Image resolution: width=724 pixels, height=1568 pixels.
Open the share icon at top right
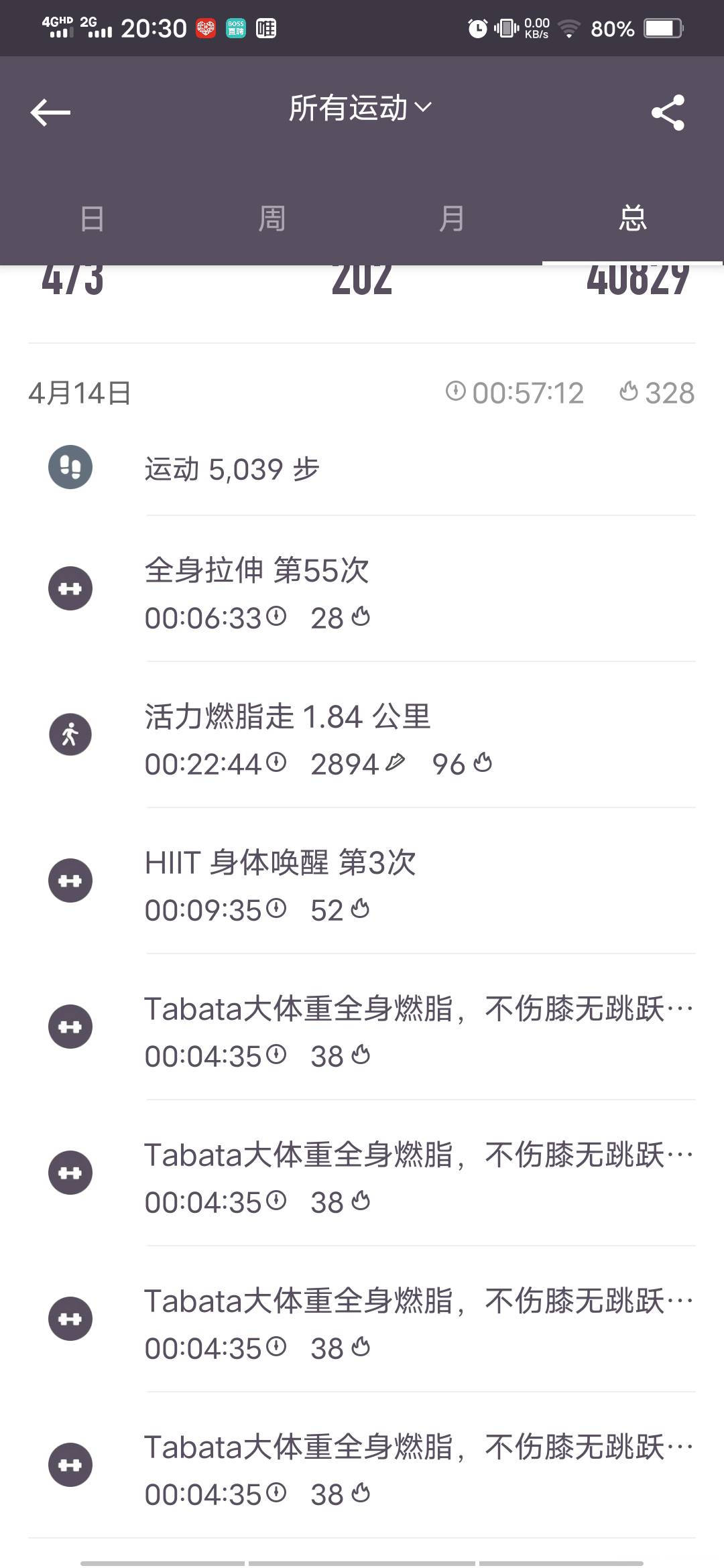point(668,113)
